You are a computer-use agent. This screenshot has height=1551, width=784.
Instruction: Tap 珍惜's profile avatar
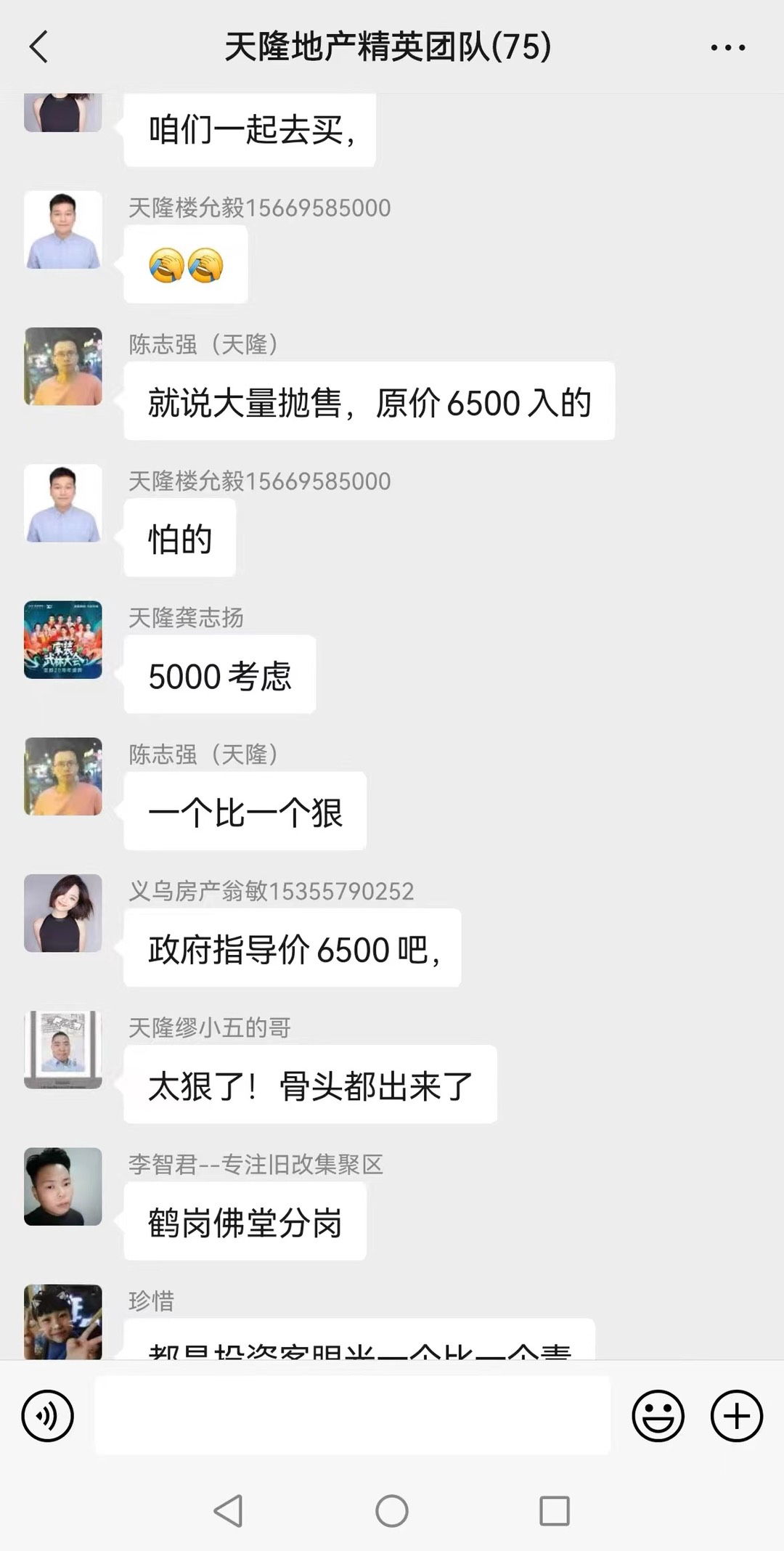click(63, 1320)
